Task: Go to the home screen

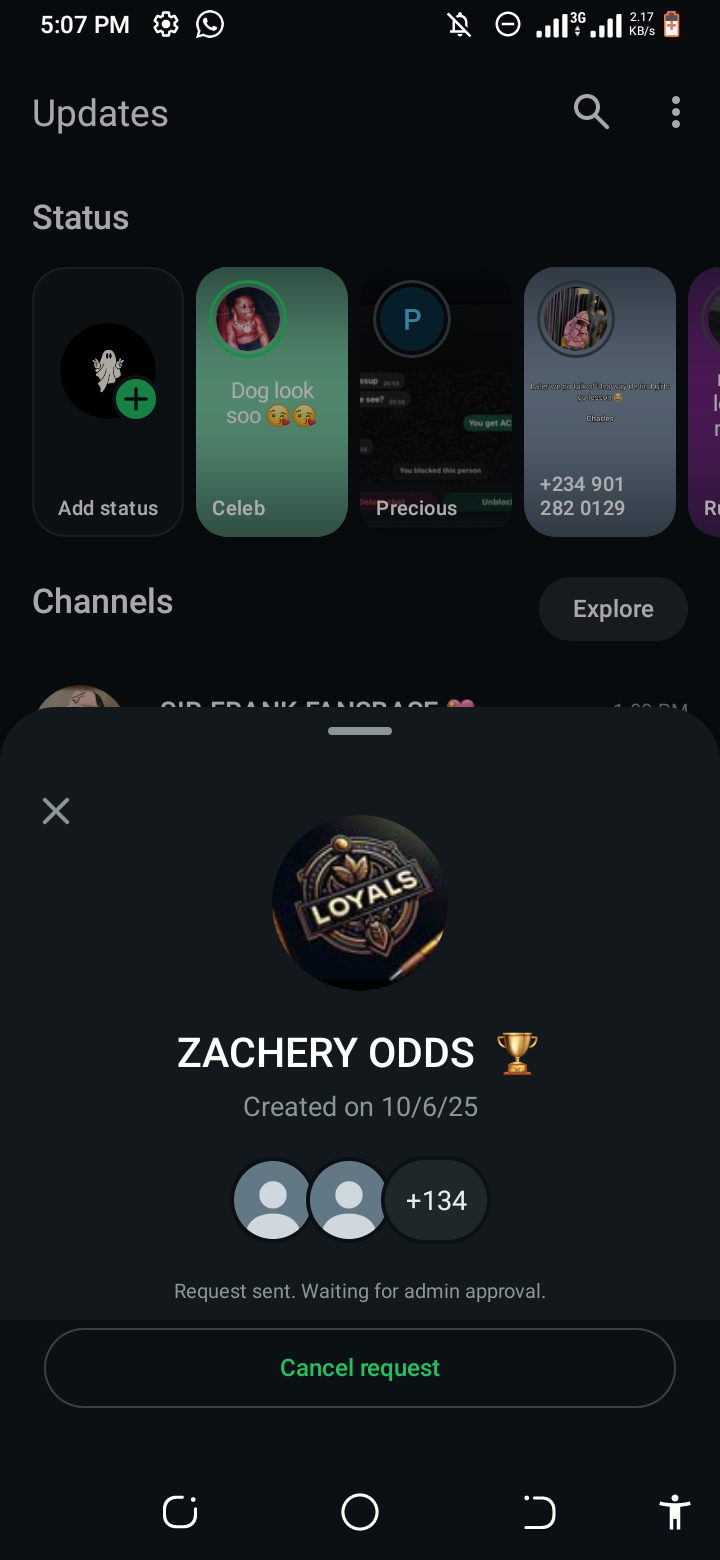Action: click(x=360, y=1512)
